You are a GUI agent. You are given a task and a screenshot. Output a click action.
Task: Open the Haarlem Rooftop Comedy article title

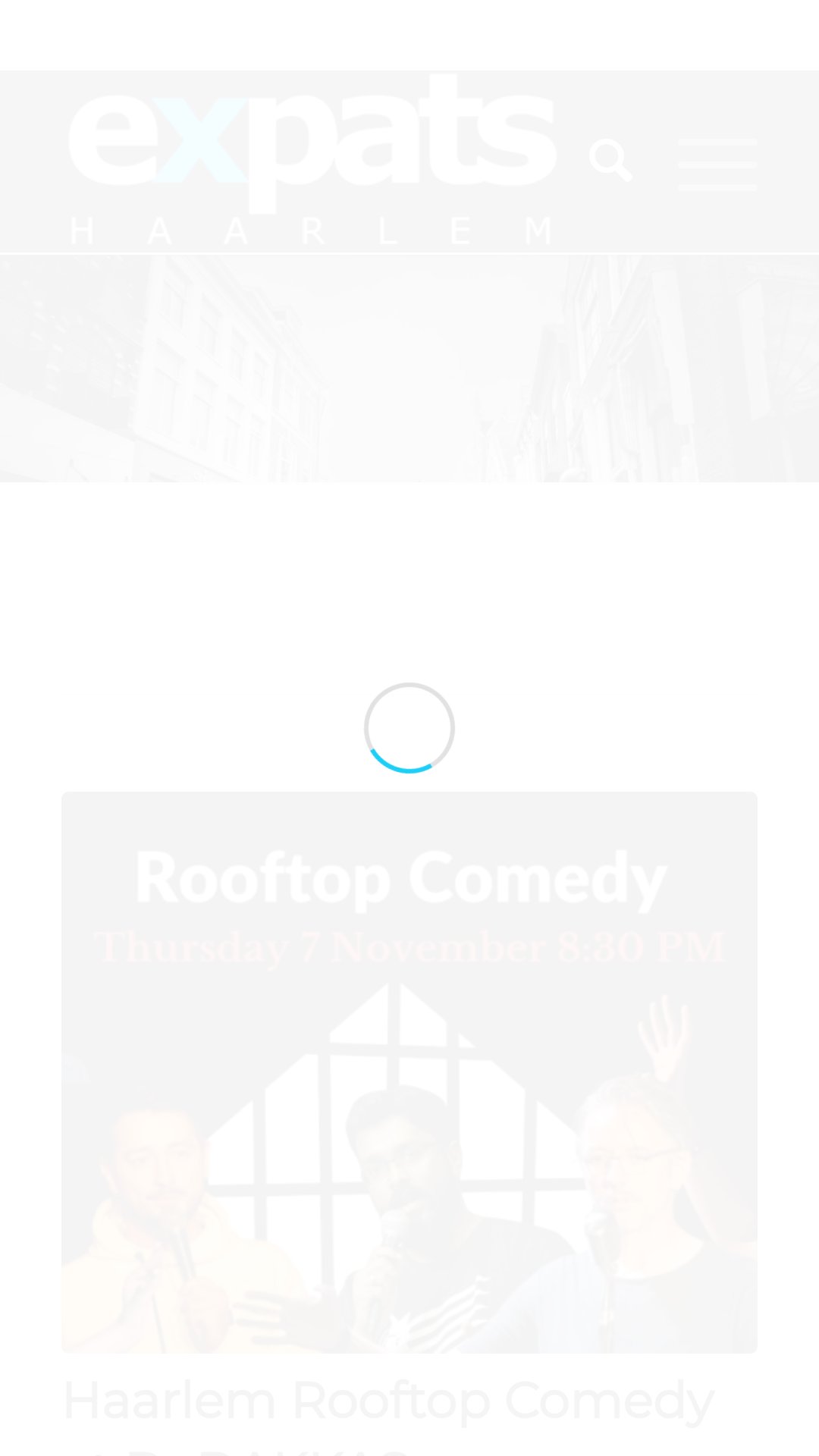(388, 1414)
